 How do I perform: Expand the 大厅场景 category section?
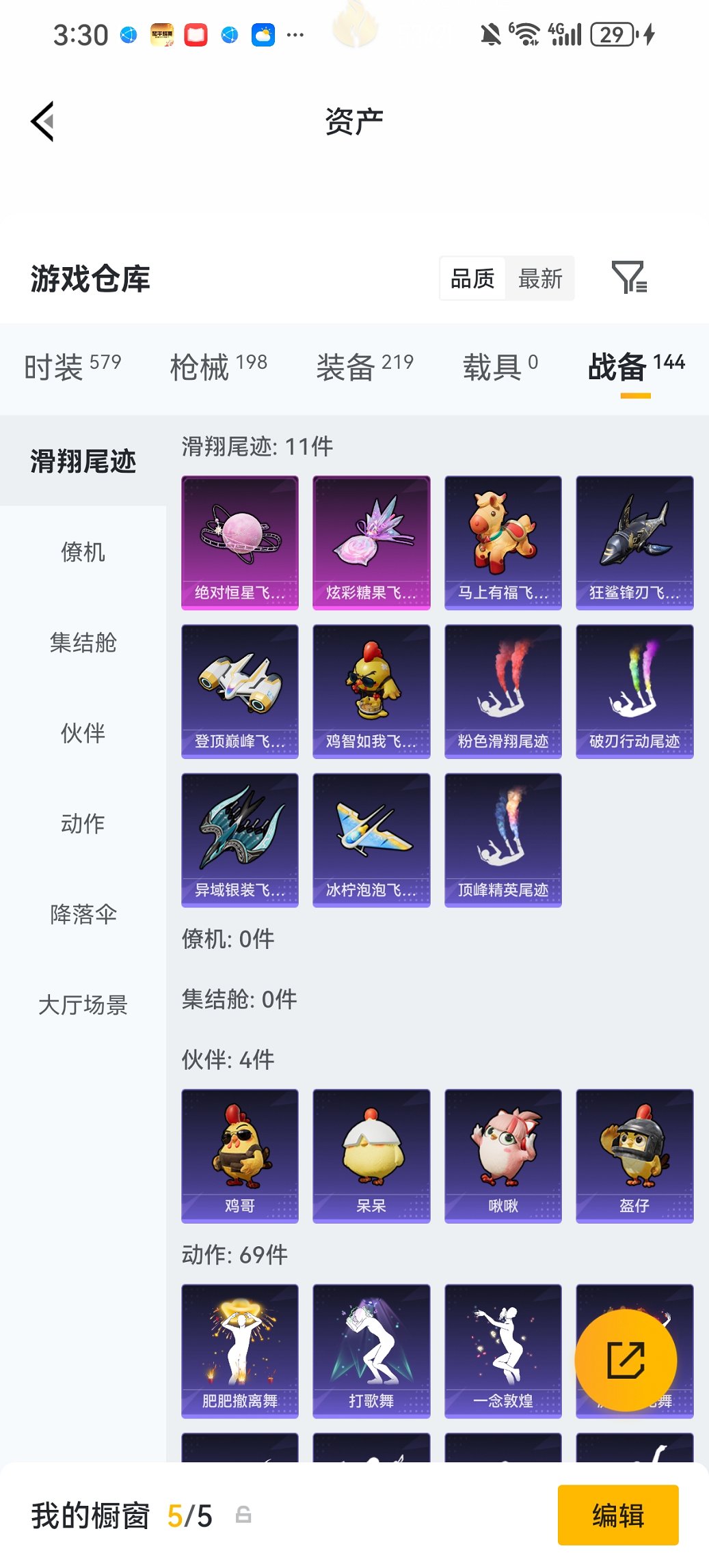click(82, 1005)
